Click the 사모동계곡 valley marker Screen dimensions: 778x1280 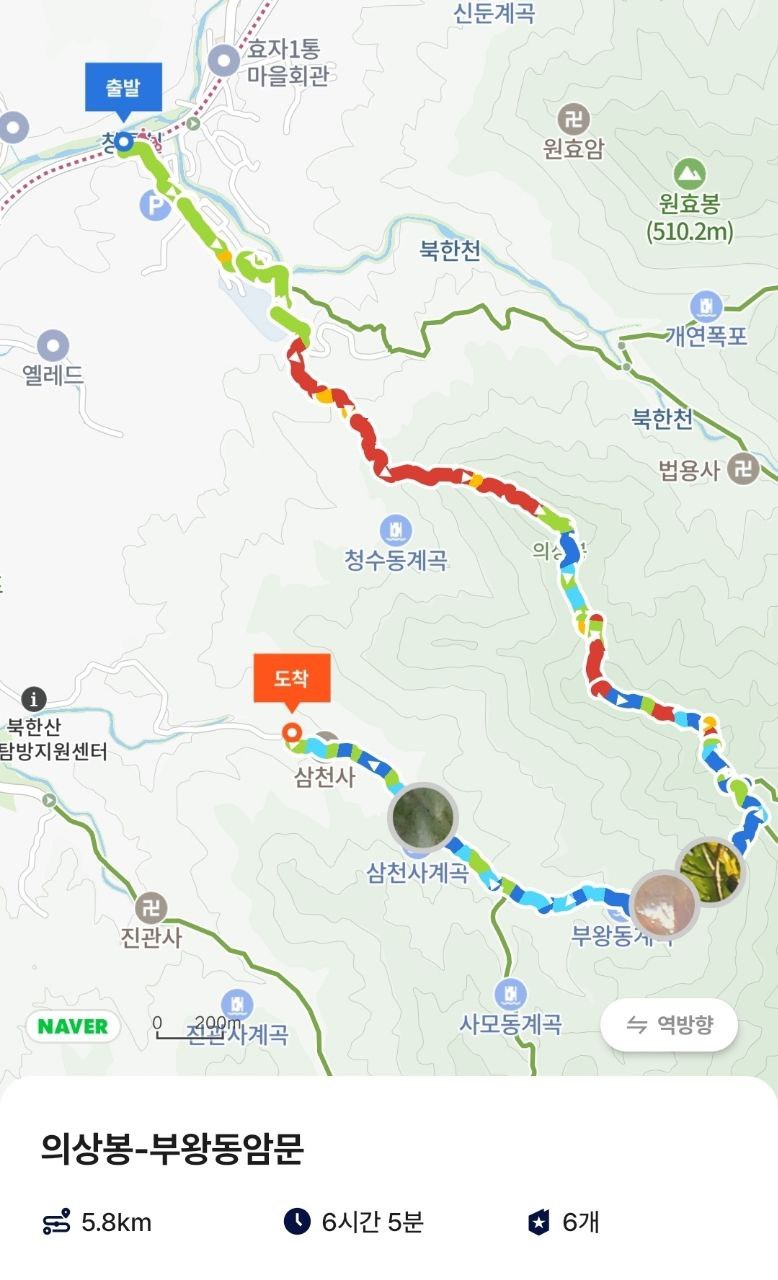click(513, 994)
